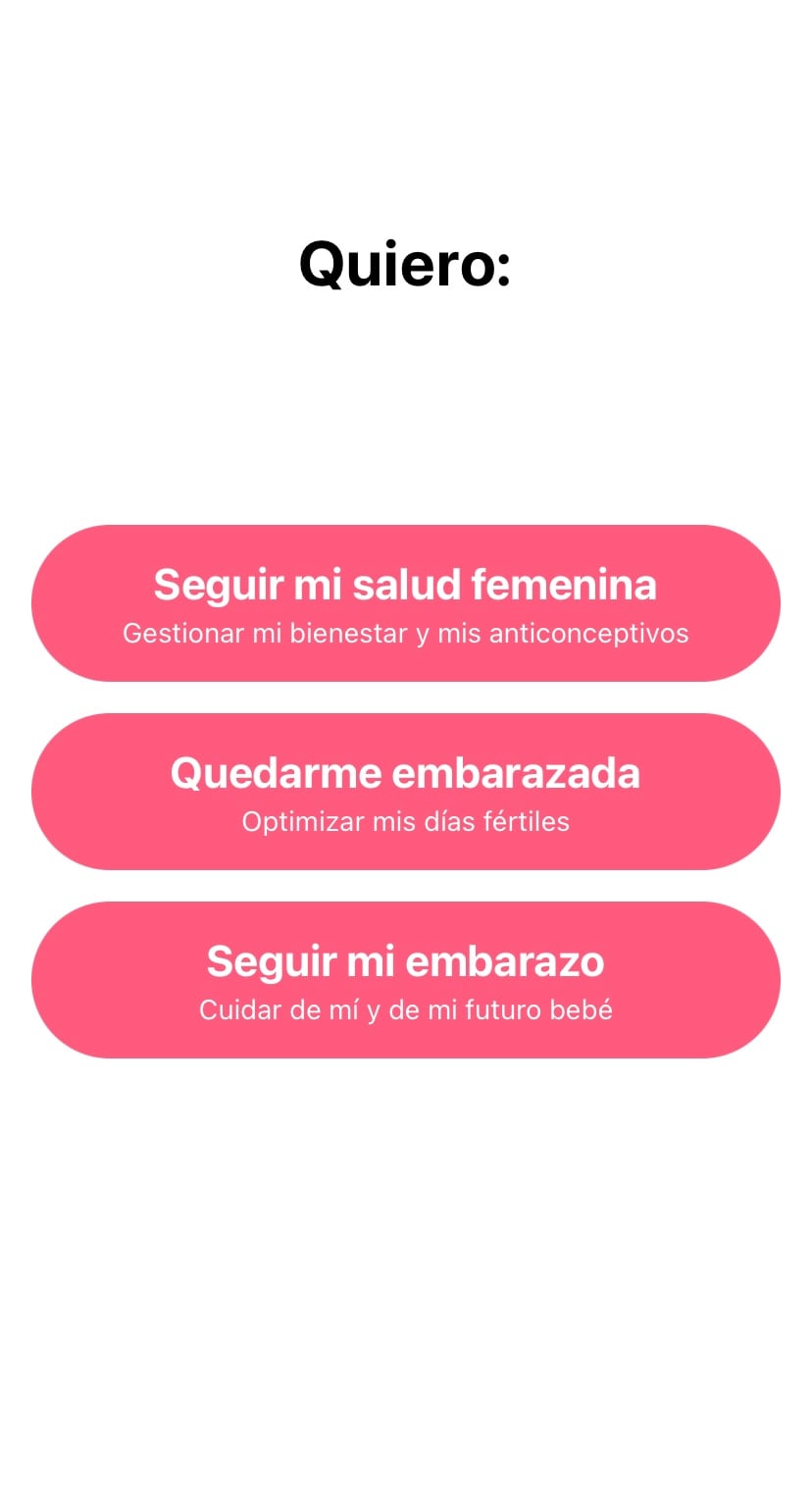Viewport: 812px width, 1497px height.
Task: Click the pink button about female health tracking
Action: (x=406, y=602)
